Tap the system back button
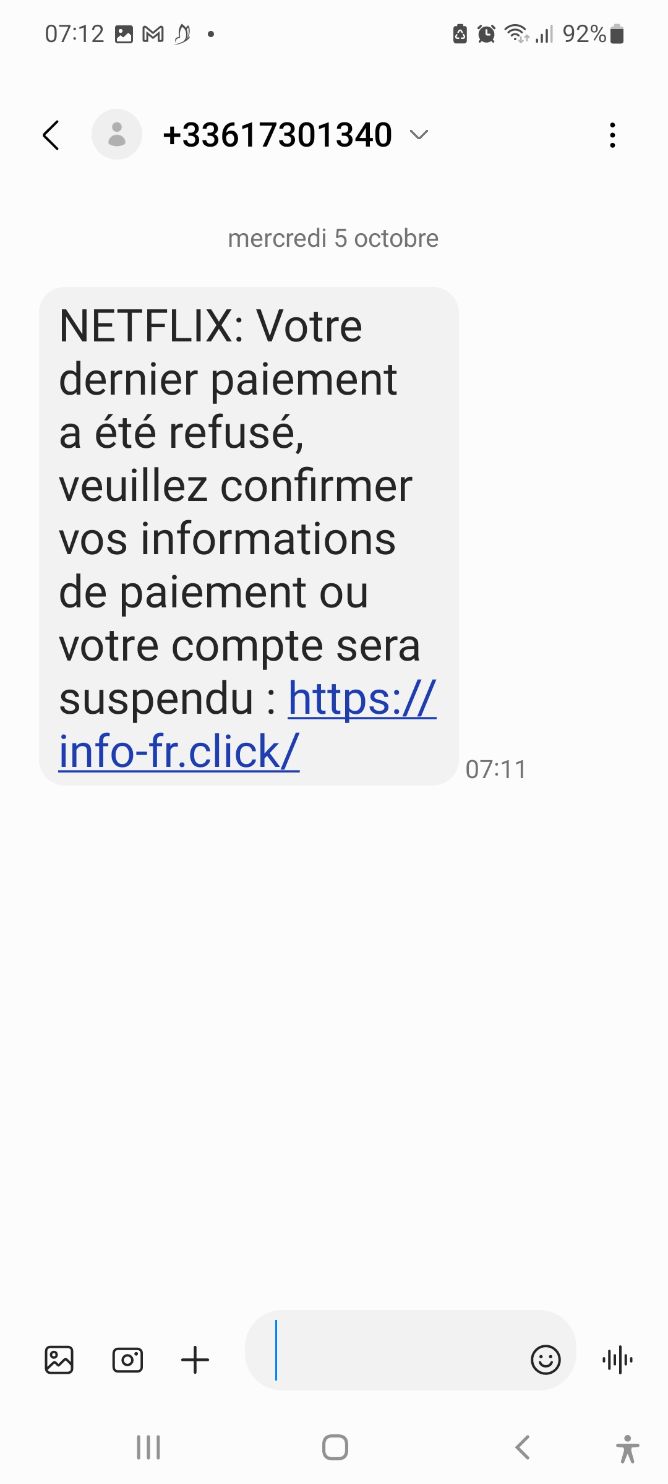The width and height of the screenshot is (668, 1484). pyautogui.click(x=521, y=1447)
